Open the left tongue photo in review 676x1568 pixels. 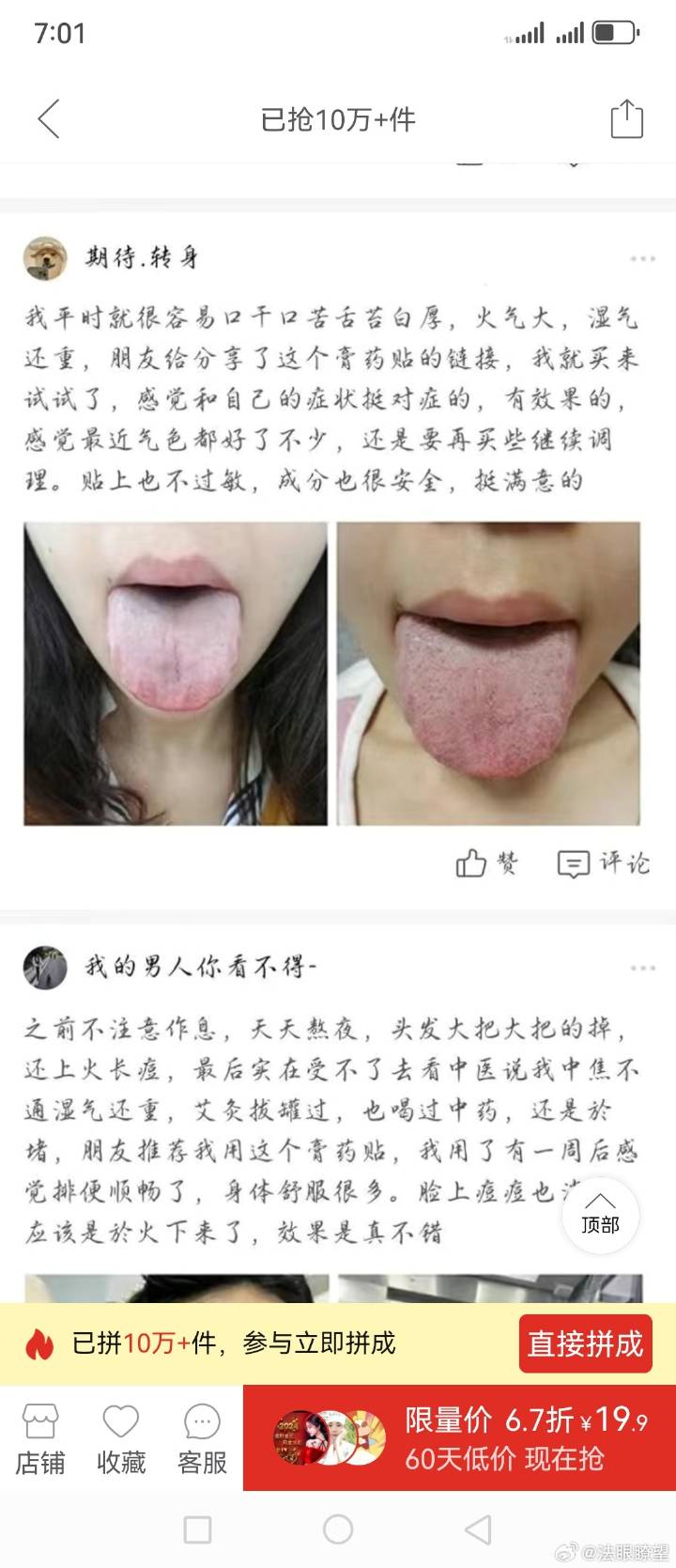click(x=176, y=674)
